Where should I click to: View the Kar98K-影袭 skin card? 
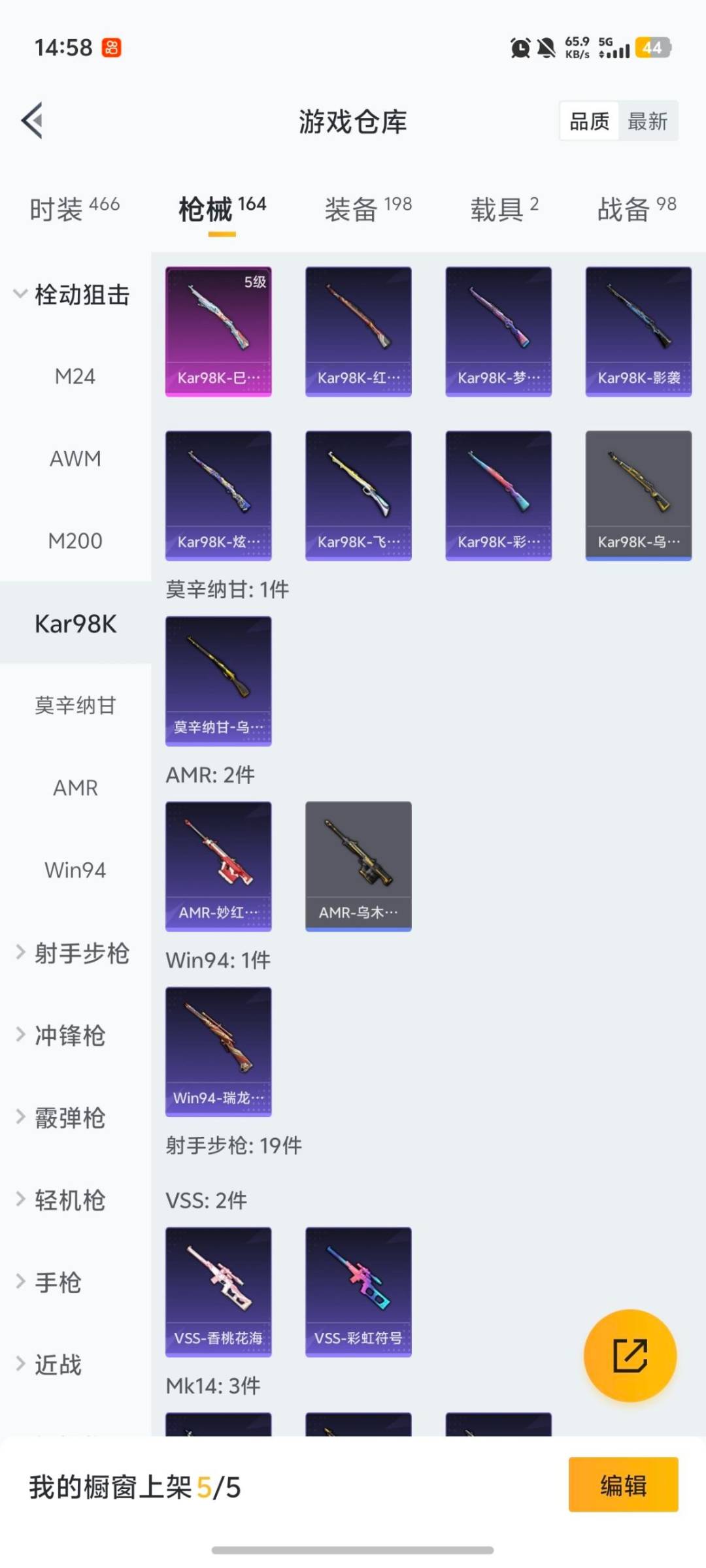[x=639, y=330]
